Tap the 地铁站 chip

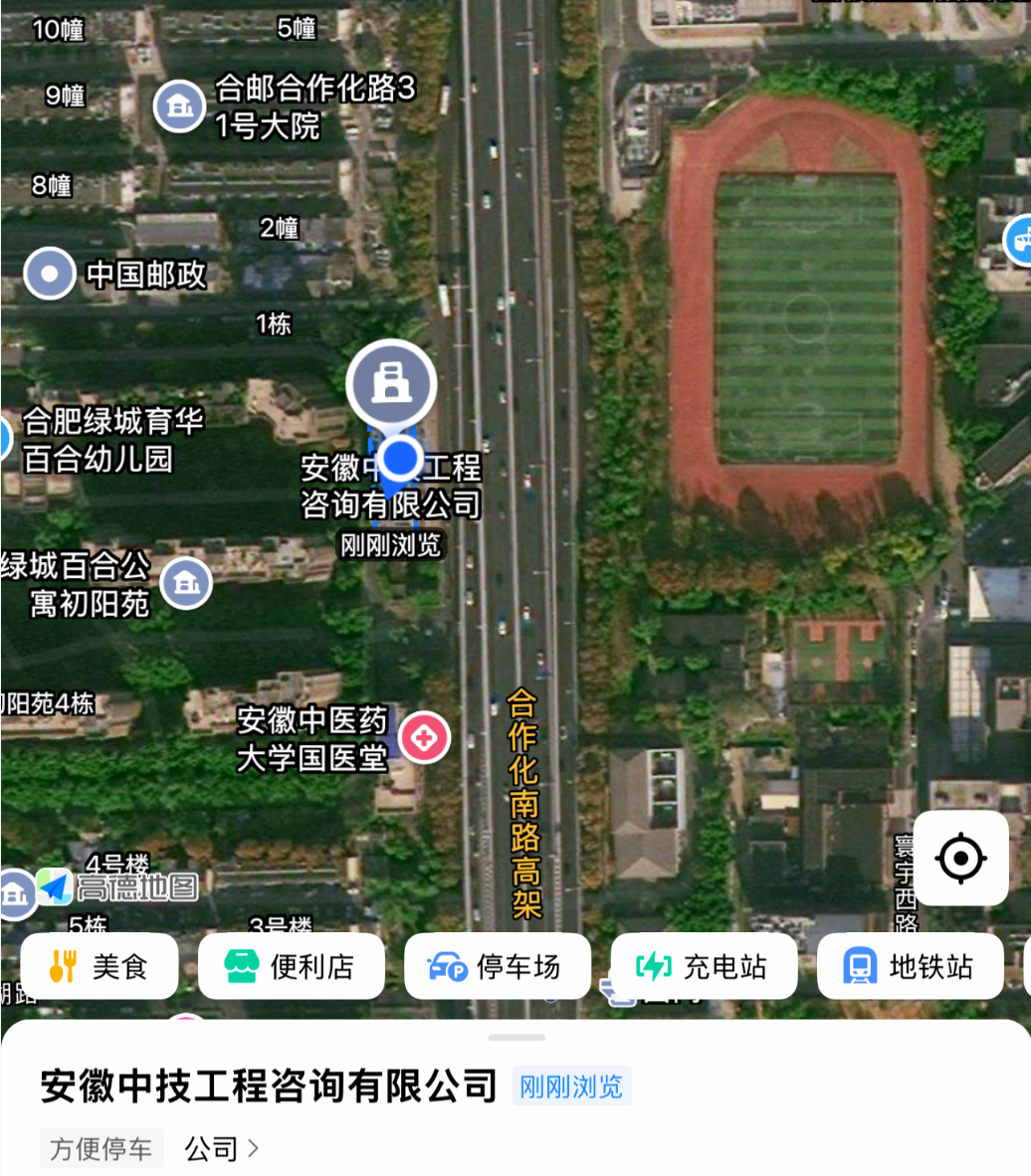click(910, 966)
